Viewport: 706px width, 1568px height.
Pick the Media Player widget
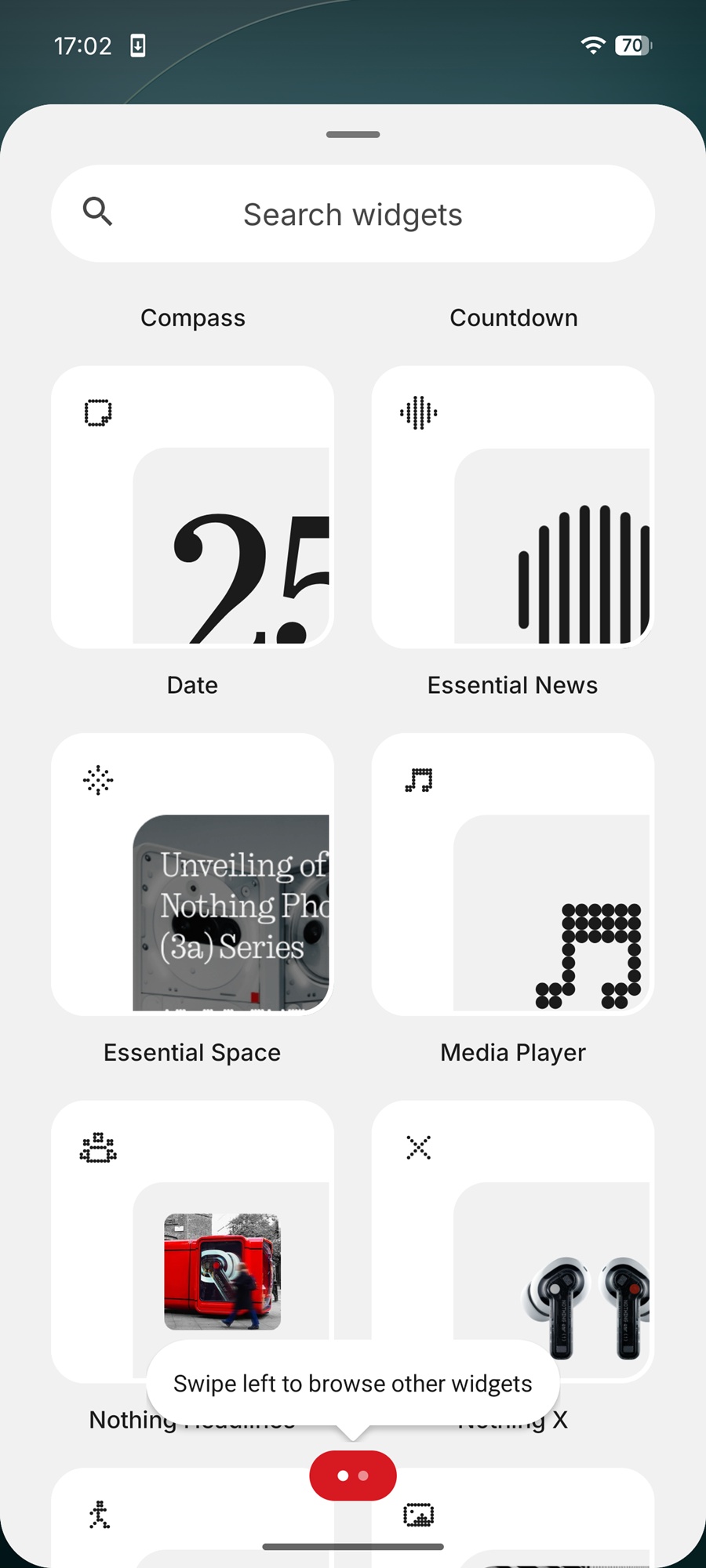[513, 874]
